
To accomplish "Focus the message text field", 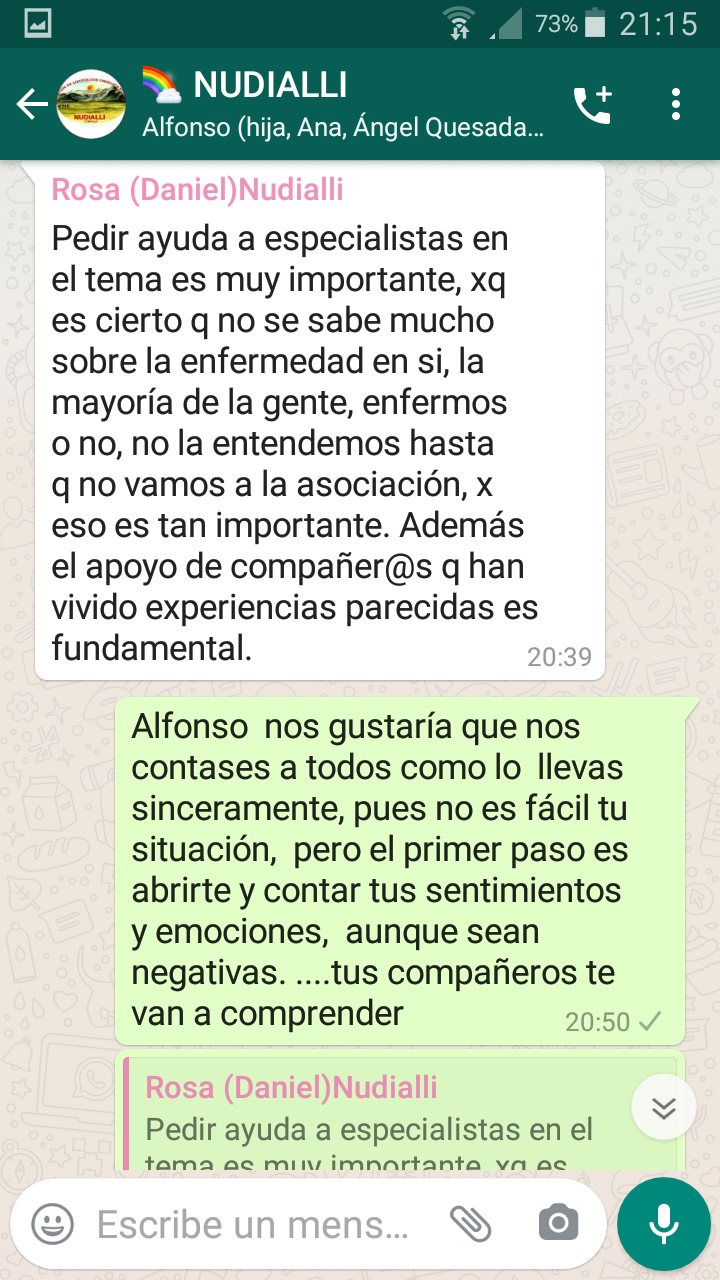I will pos(255,1224).
